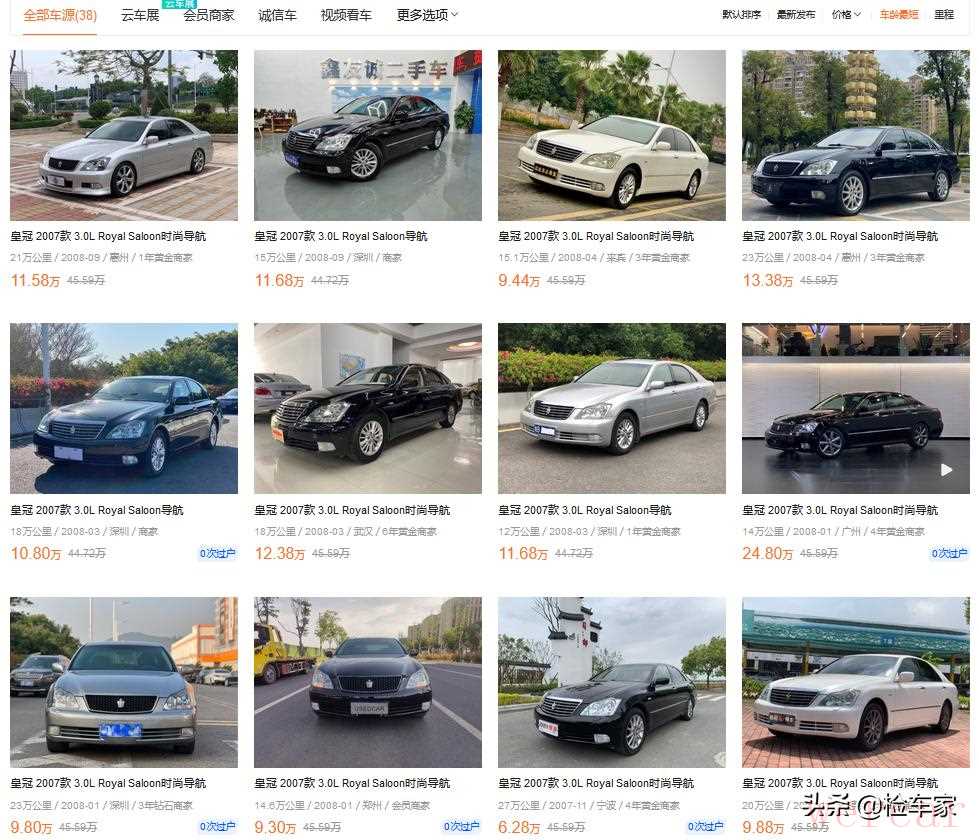
Task: Select the 全部车源(38) tab
Action: (60, 15)
